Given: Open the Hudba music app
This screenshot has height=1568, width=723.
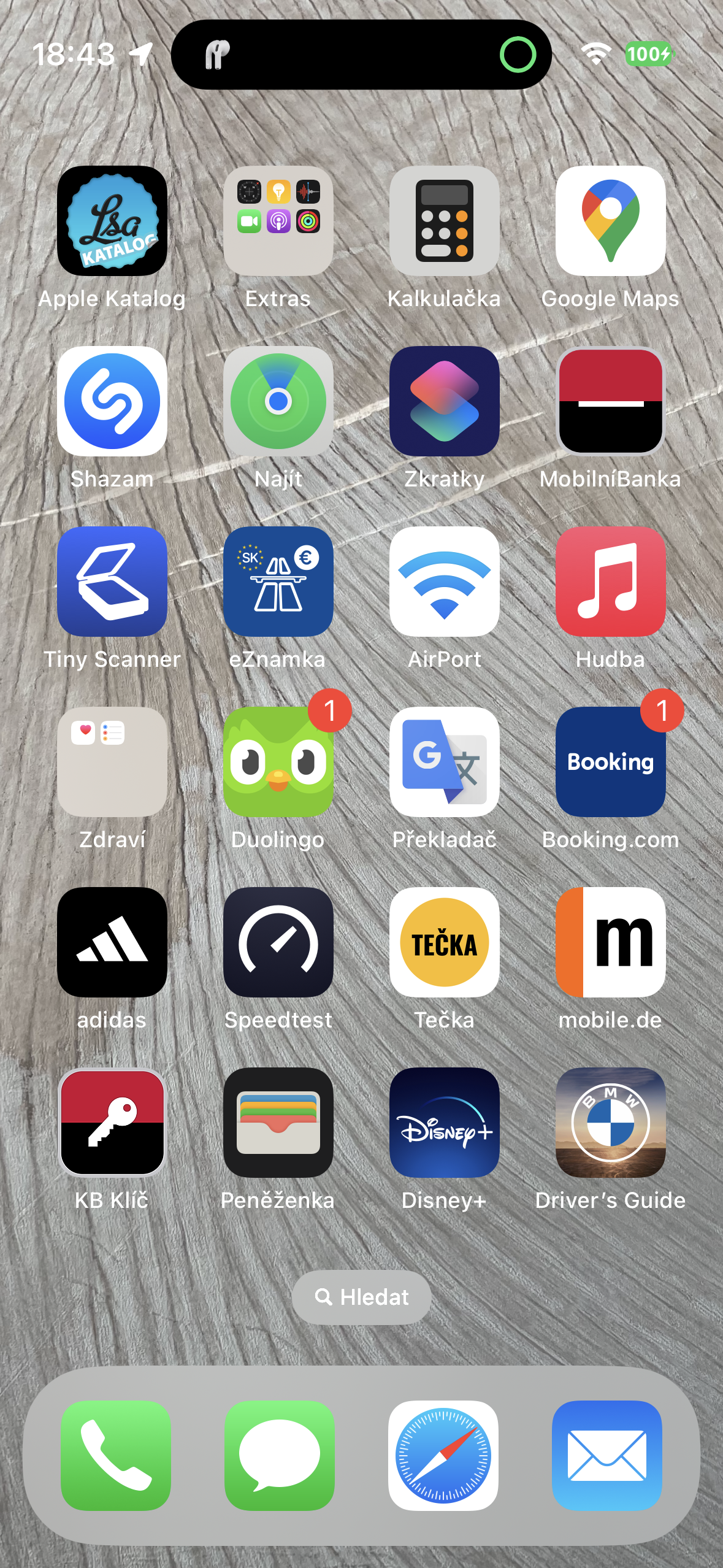Looking at the screenshot, I should tap(610, 582).
